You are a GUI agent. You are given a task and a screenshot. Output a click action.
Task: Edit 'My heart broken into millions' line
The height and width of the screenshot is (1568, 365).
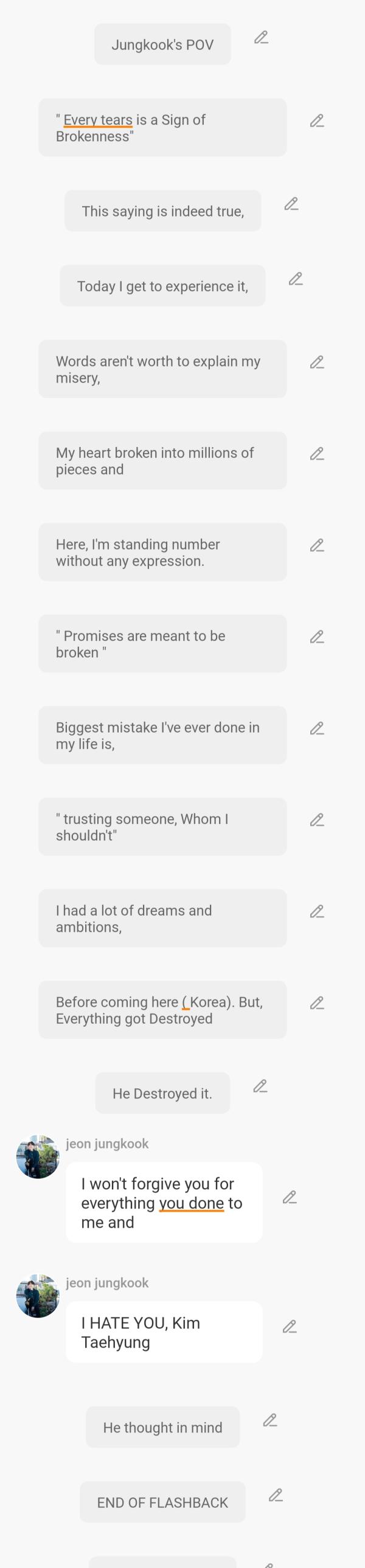pos(317,454)
